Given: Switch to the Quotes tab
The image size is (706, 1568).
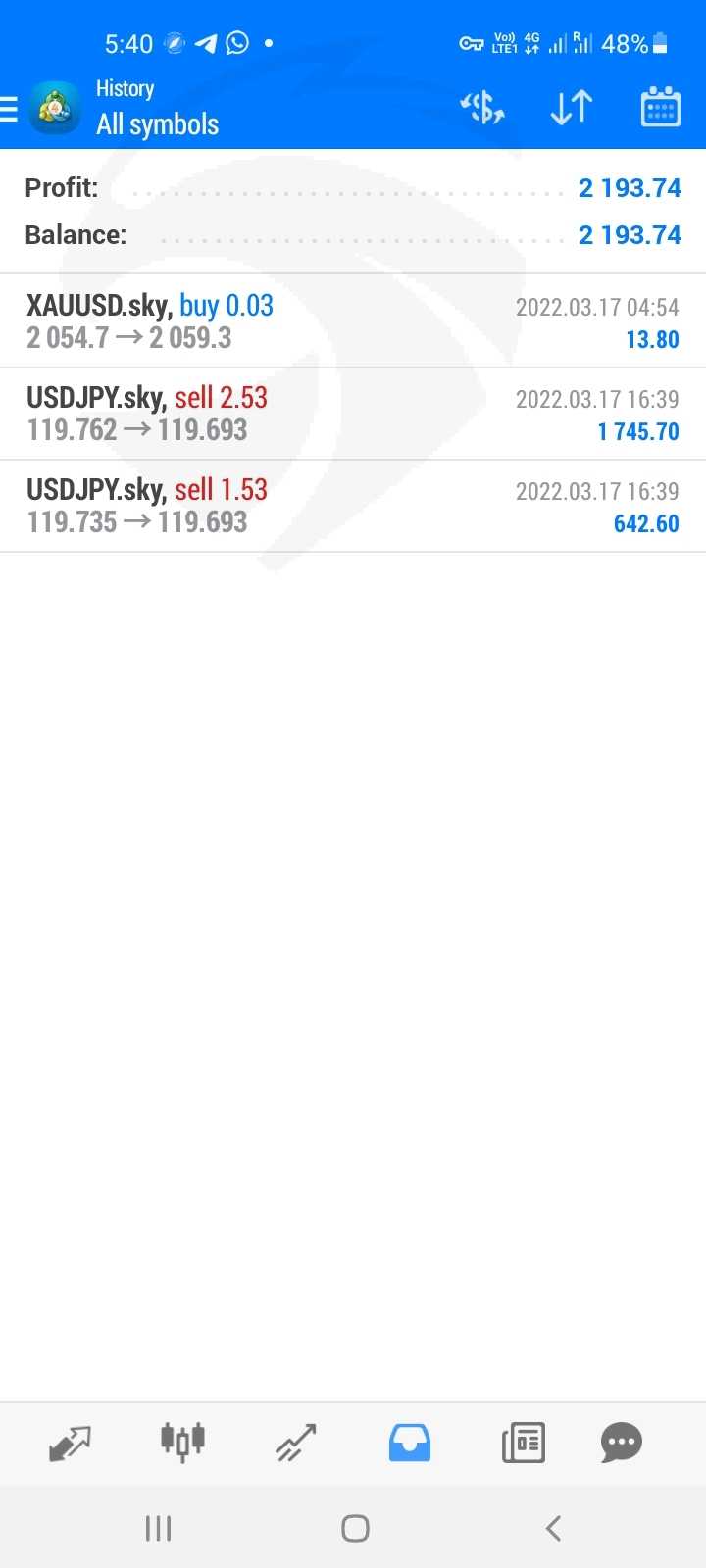Looking at the screenshot, I should click(x=70, y=1443).
